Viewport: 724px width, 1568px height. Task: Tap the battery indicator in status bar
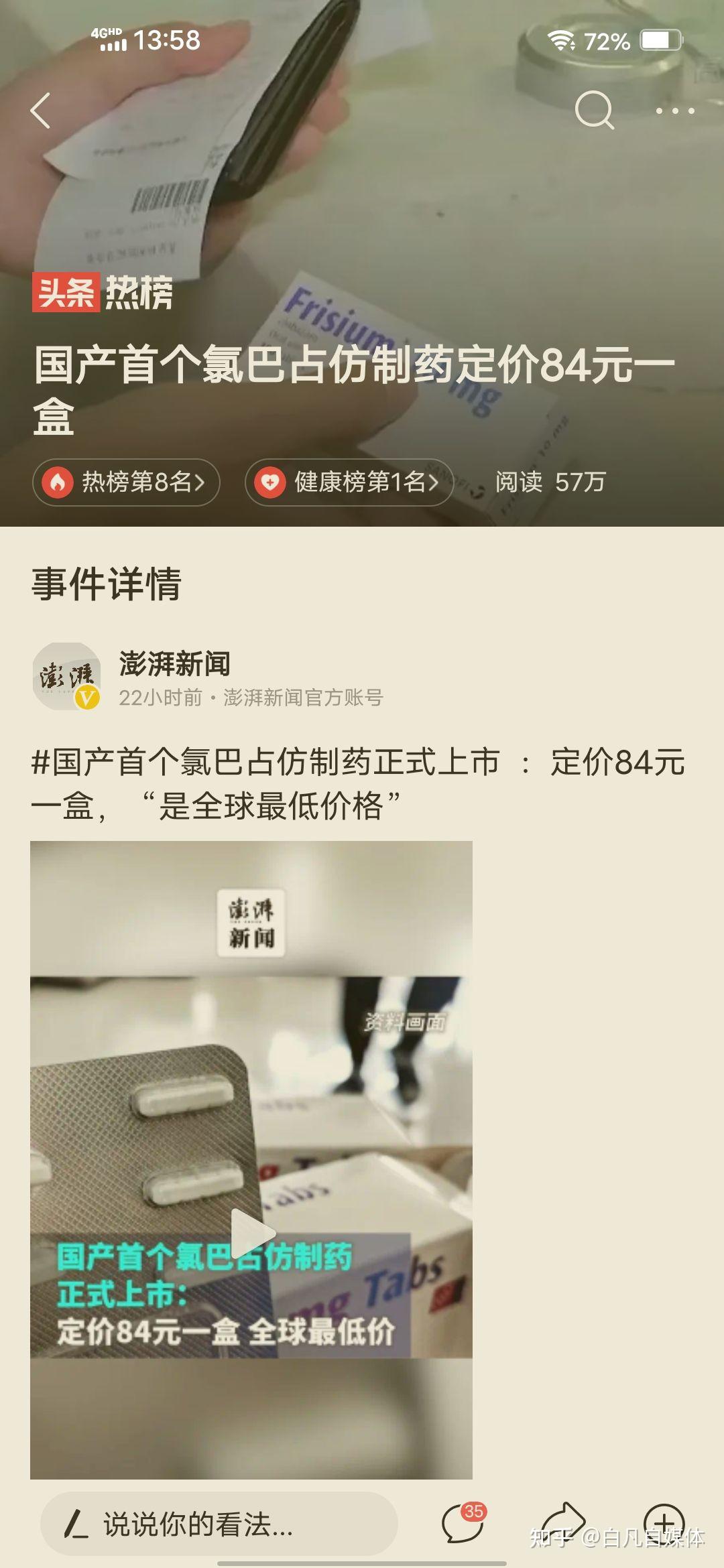click(x=660, y=42)
